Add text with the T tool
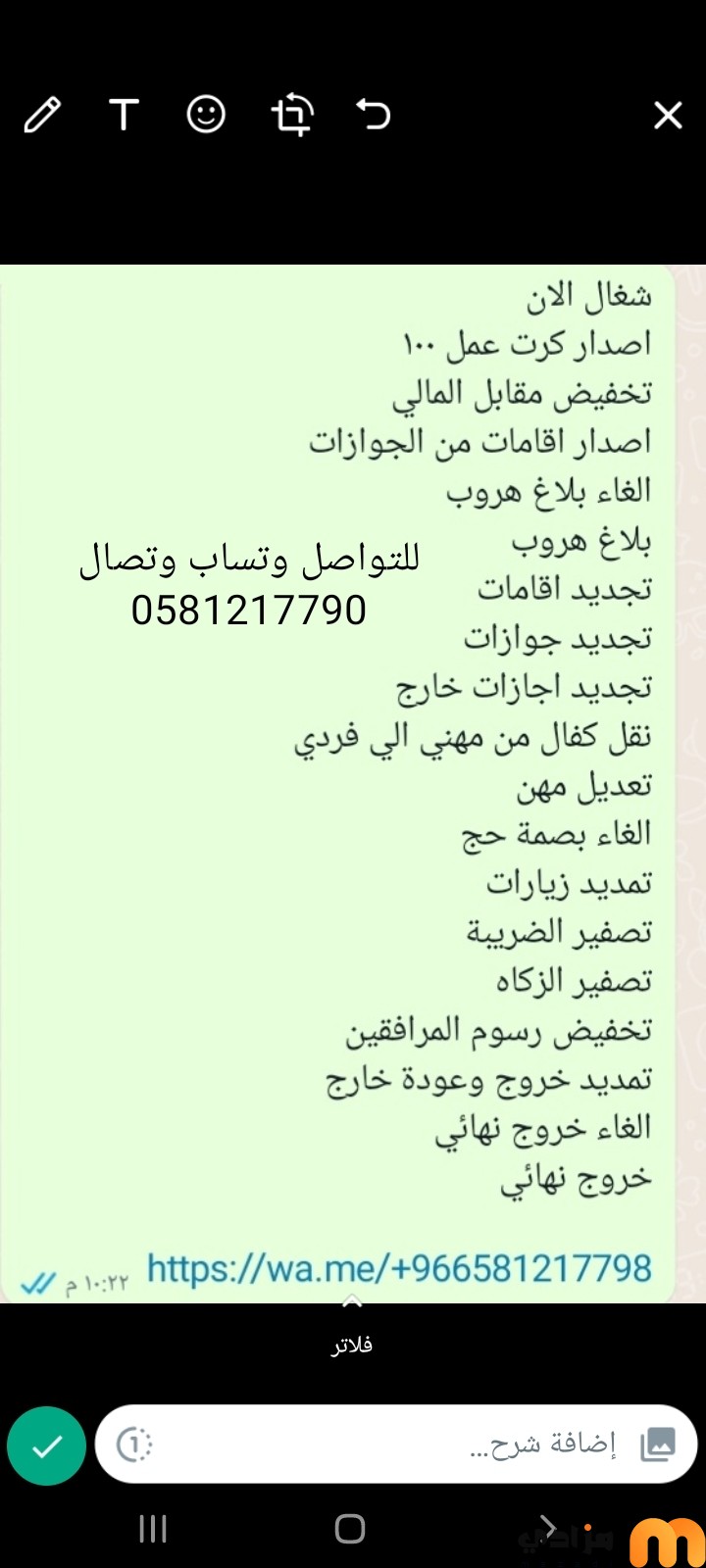Image resolution: width=706 pixels, height=1568 pixels. [x=124, y=116]
